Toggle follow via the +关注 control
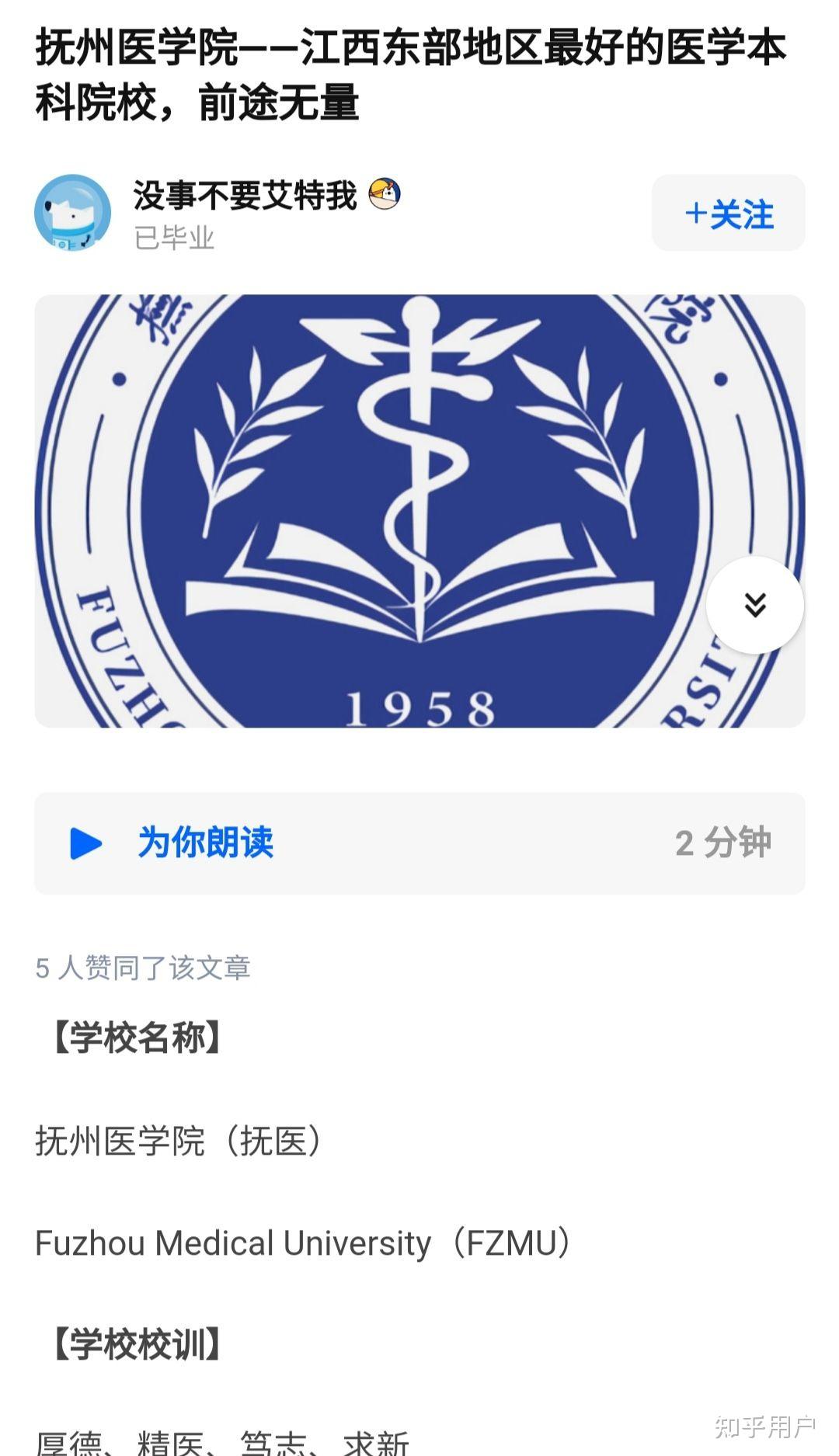Viewport: 839px width, 1456px height. click(727, 214)
